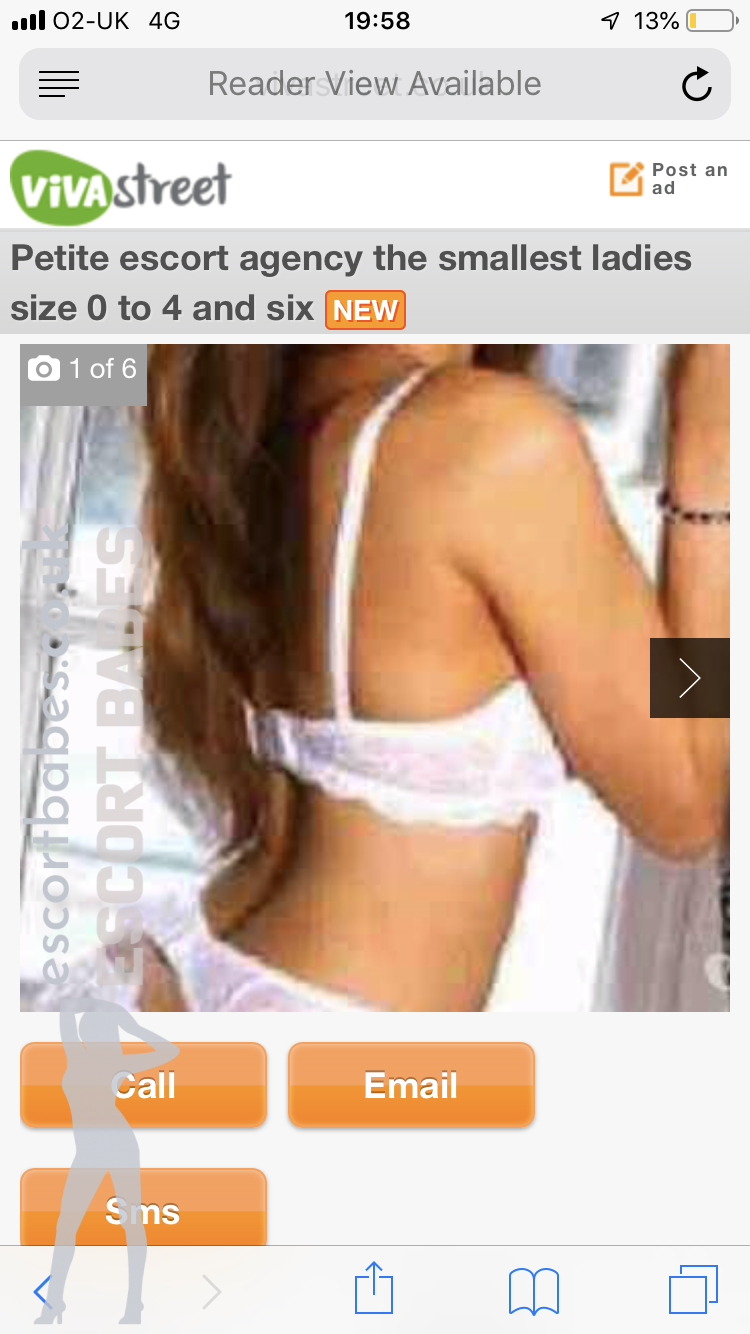The image size is (750, 1334).
Task: Show the next photo in gallery
Action: tap(690, 678)
